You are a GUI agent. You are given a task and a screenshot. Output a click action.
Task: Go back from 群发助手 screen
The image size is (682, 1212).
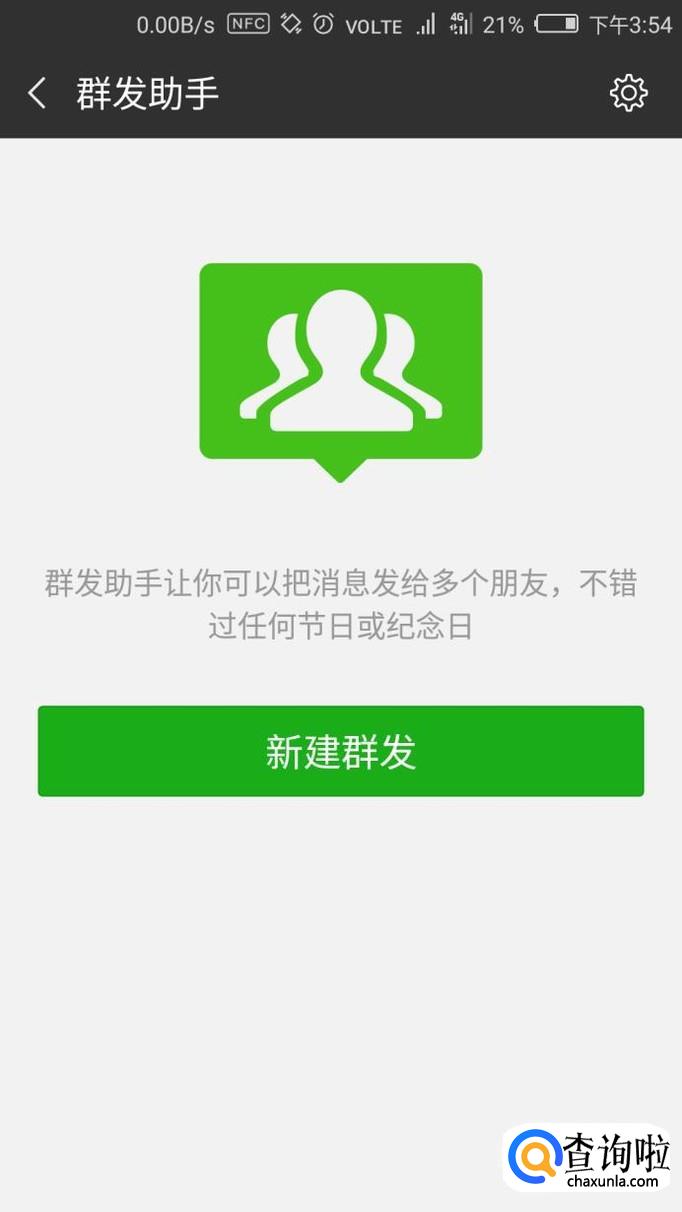click(x=37, y=94)
